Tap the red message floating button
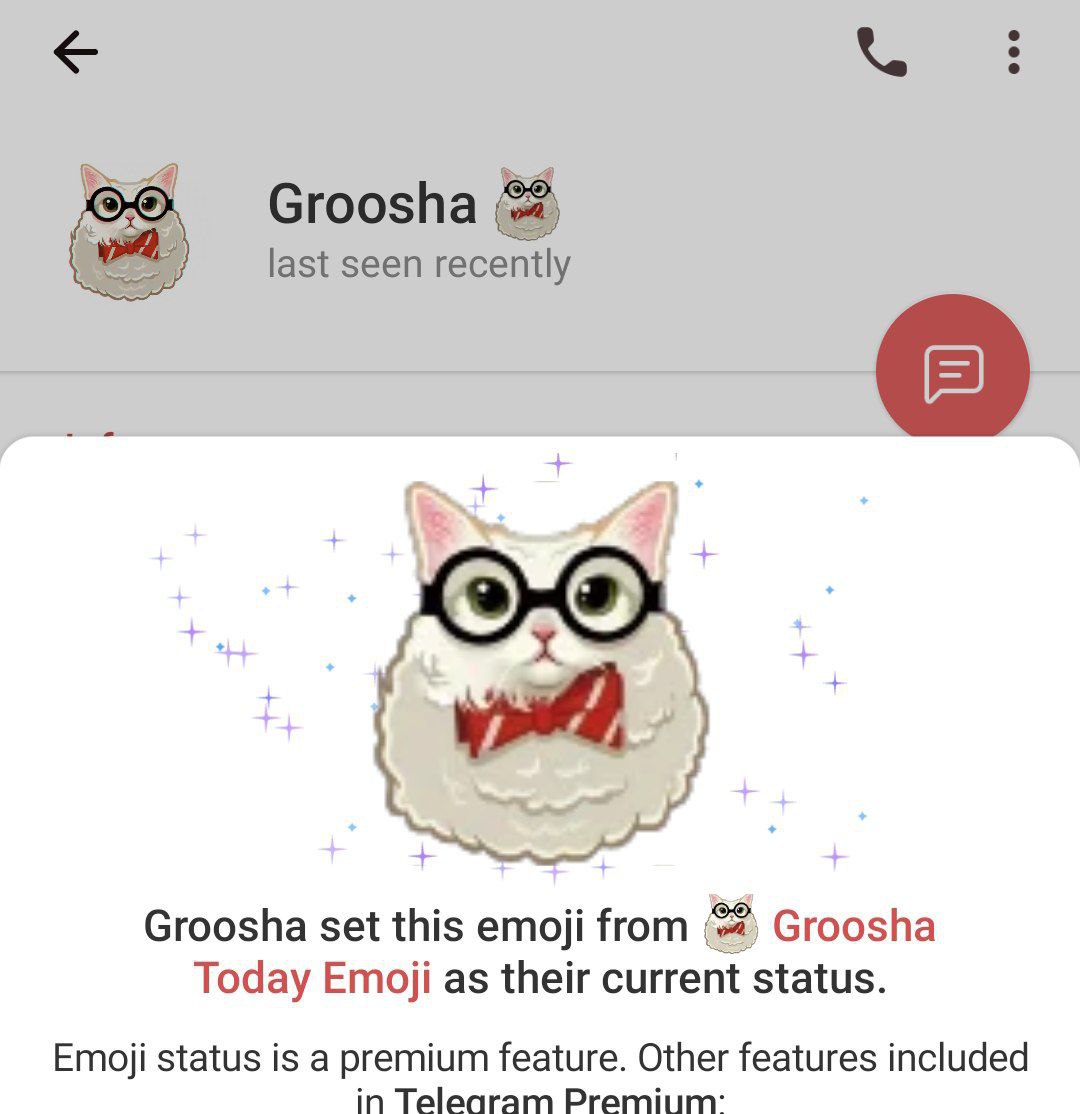 point(952,371)
